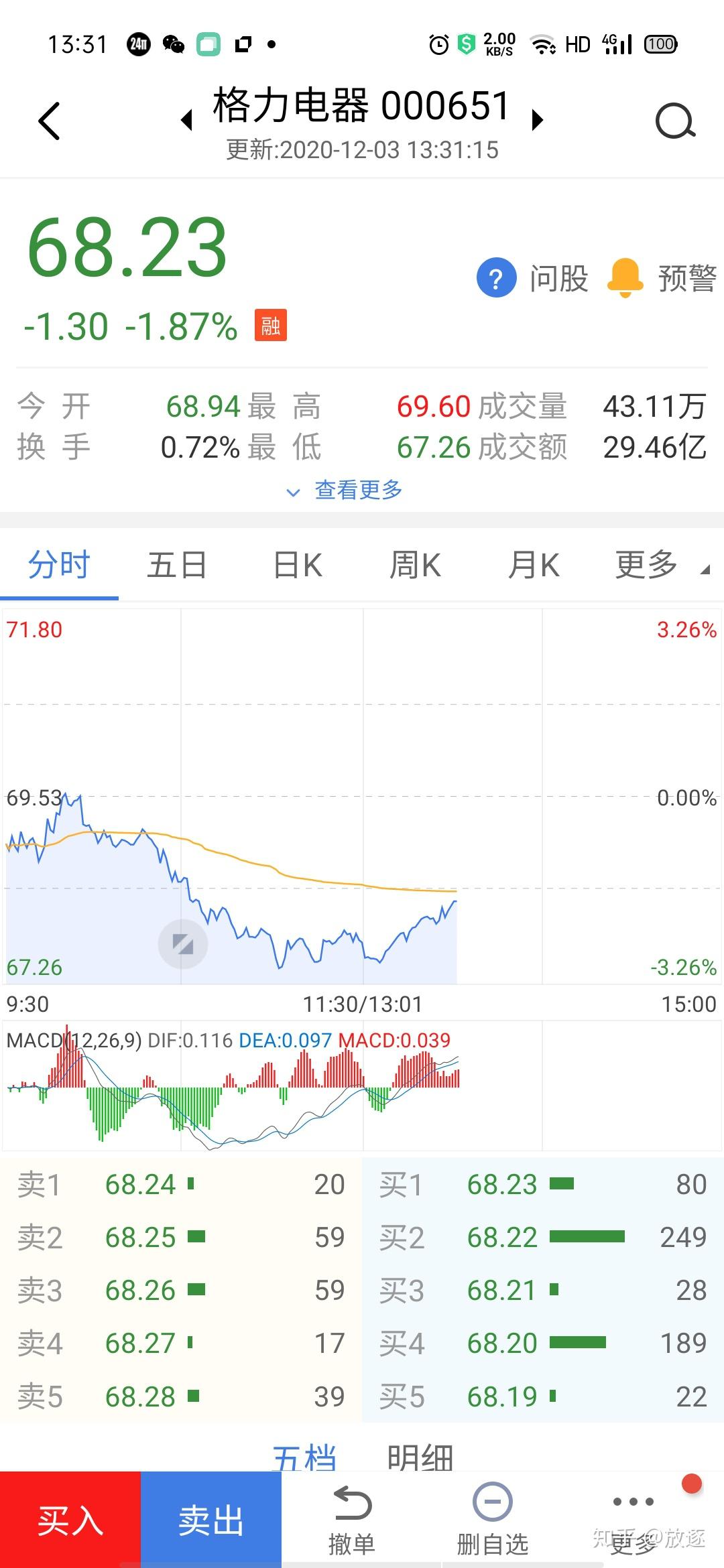Switch to the previous stock with left arrow

click(187, 121)
